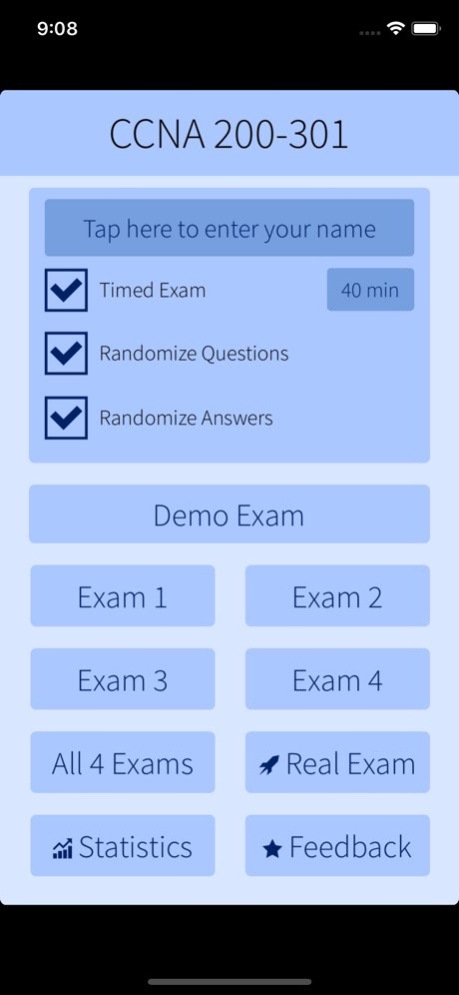The height and width of the screenshot is (995, 459).
Task: Disable Randomize Questions checkbox
Action: 66,353
